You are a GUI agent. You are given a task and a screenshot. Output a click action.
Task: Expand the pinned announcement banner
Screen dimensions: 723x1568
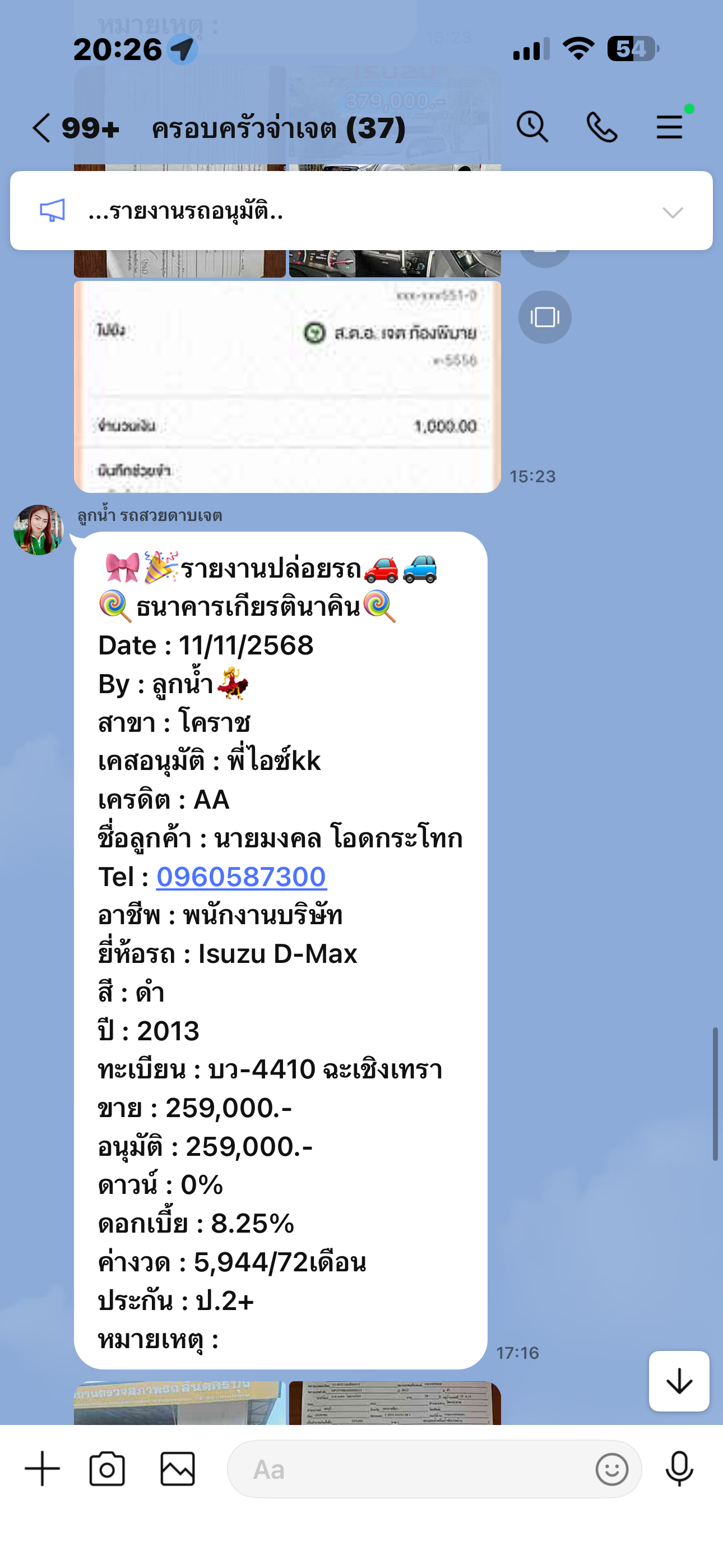673,212
